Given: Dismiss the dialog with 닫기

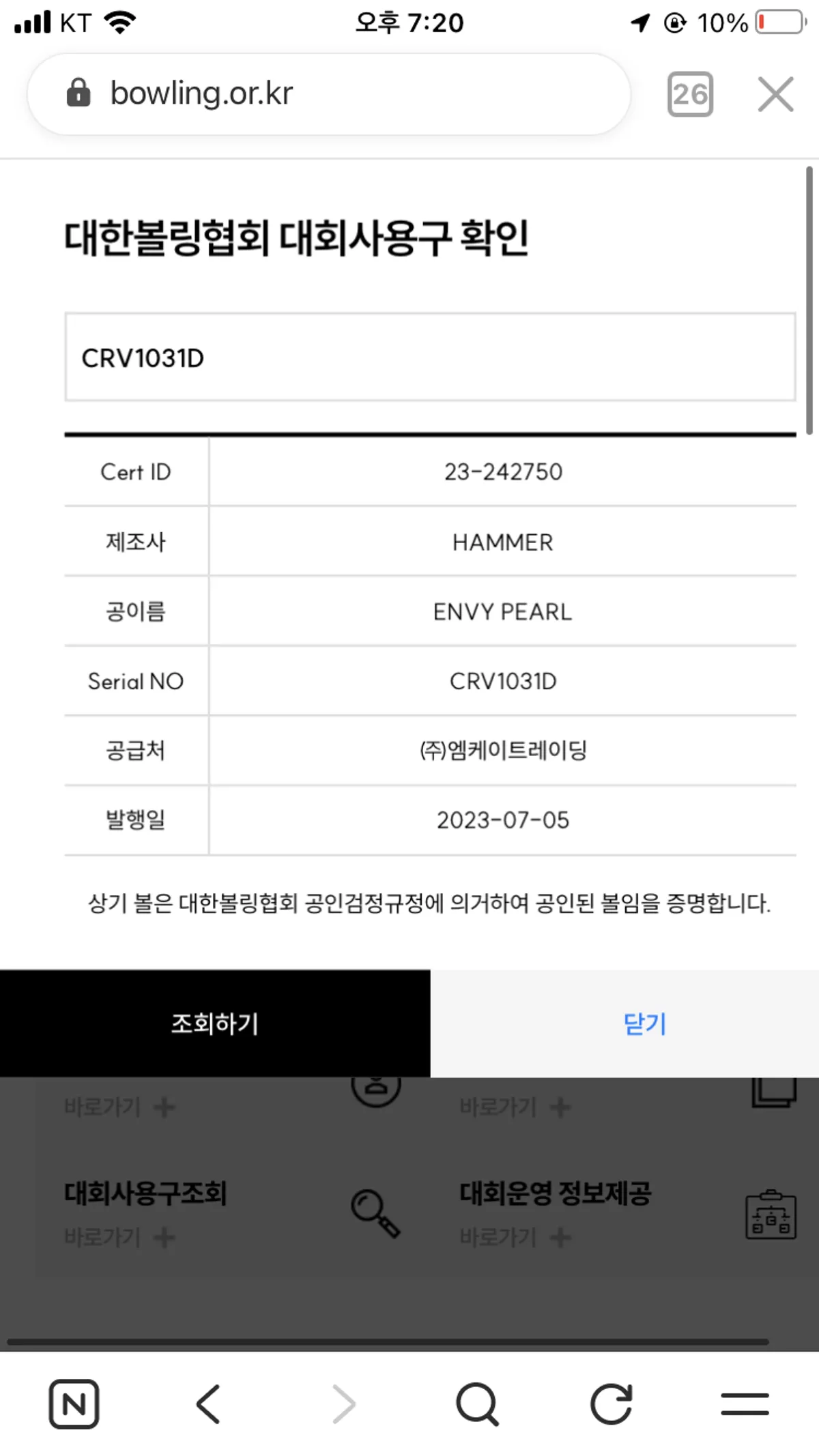Looking at the screenshot, I should tap(644, 1023).
